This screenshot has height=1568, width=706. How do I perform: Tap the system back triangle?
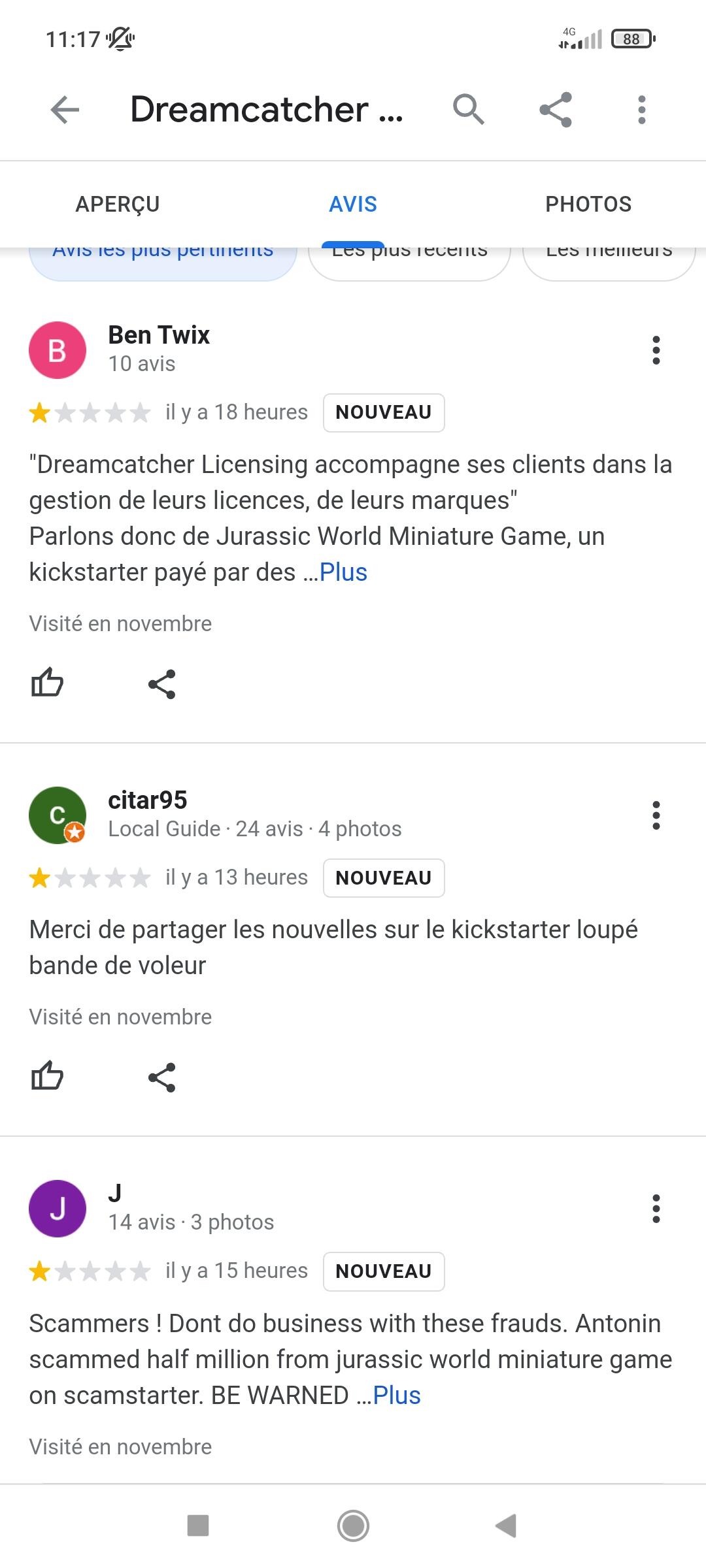click(x=506, y=1526)
